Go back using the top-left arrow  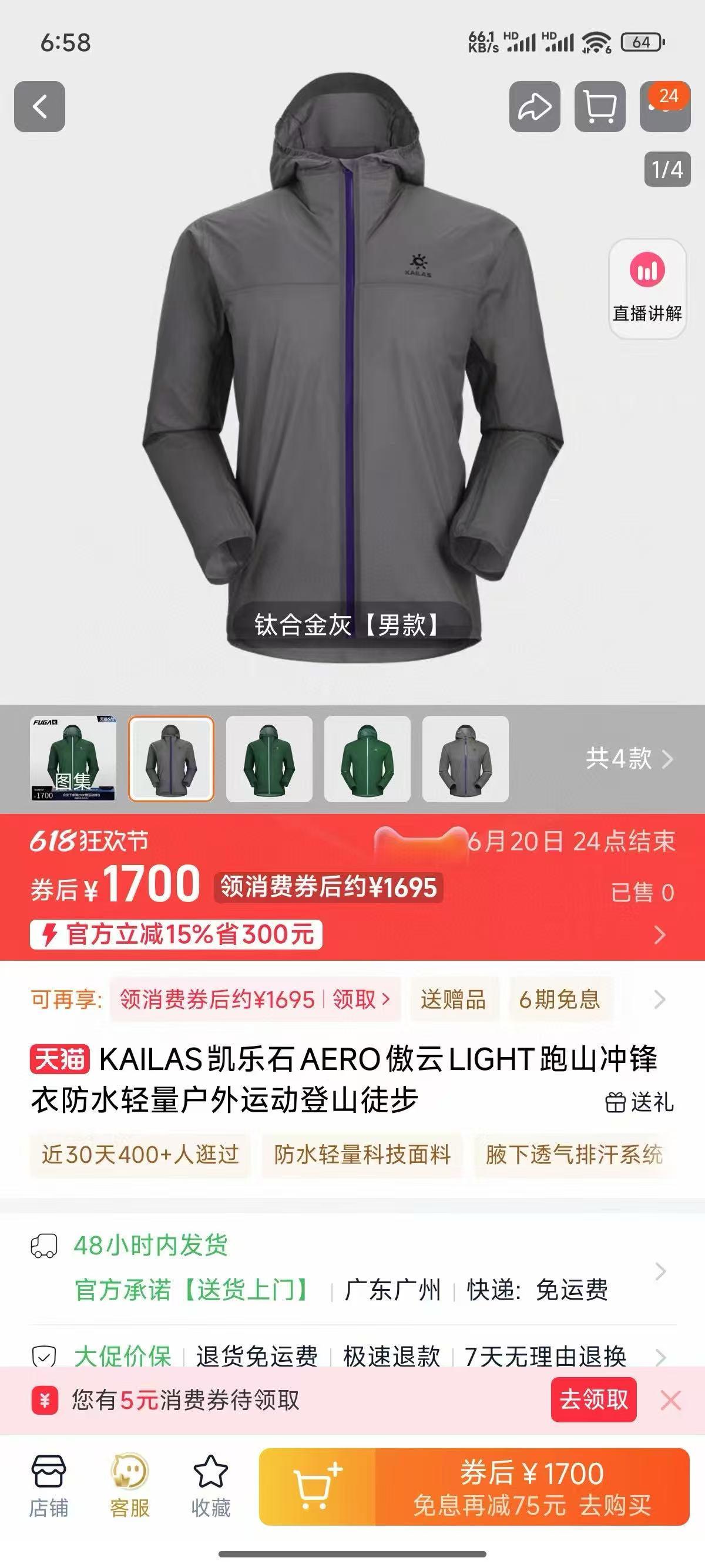39,106
